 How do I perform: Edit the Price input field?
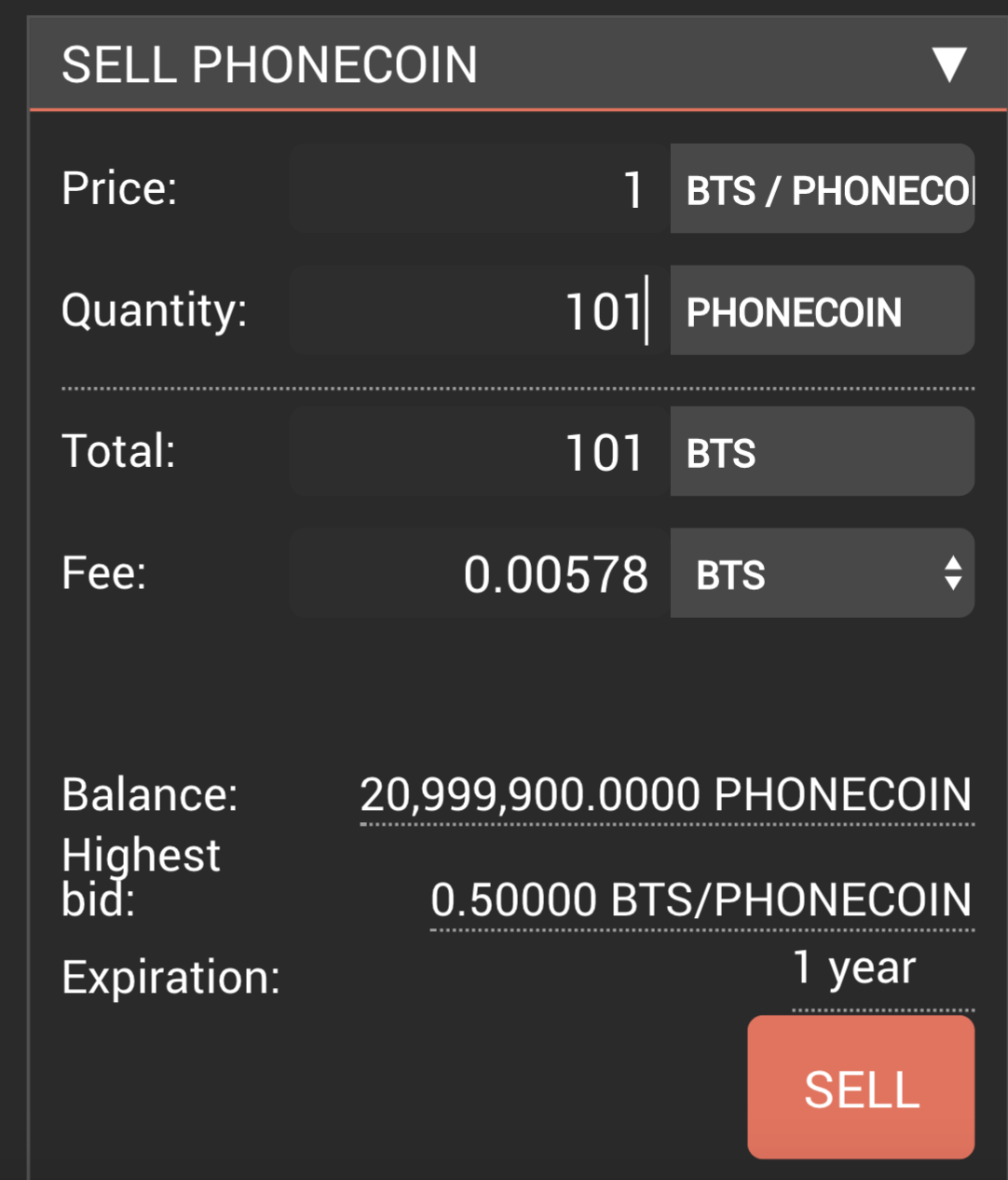coord(480,189)
